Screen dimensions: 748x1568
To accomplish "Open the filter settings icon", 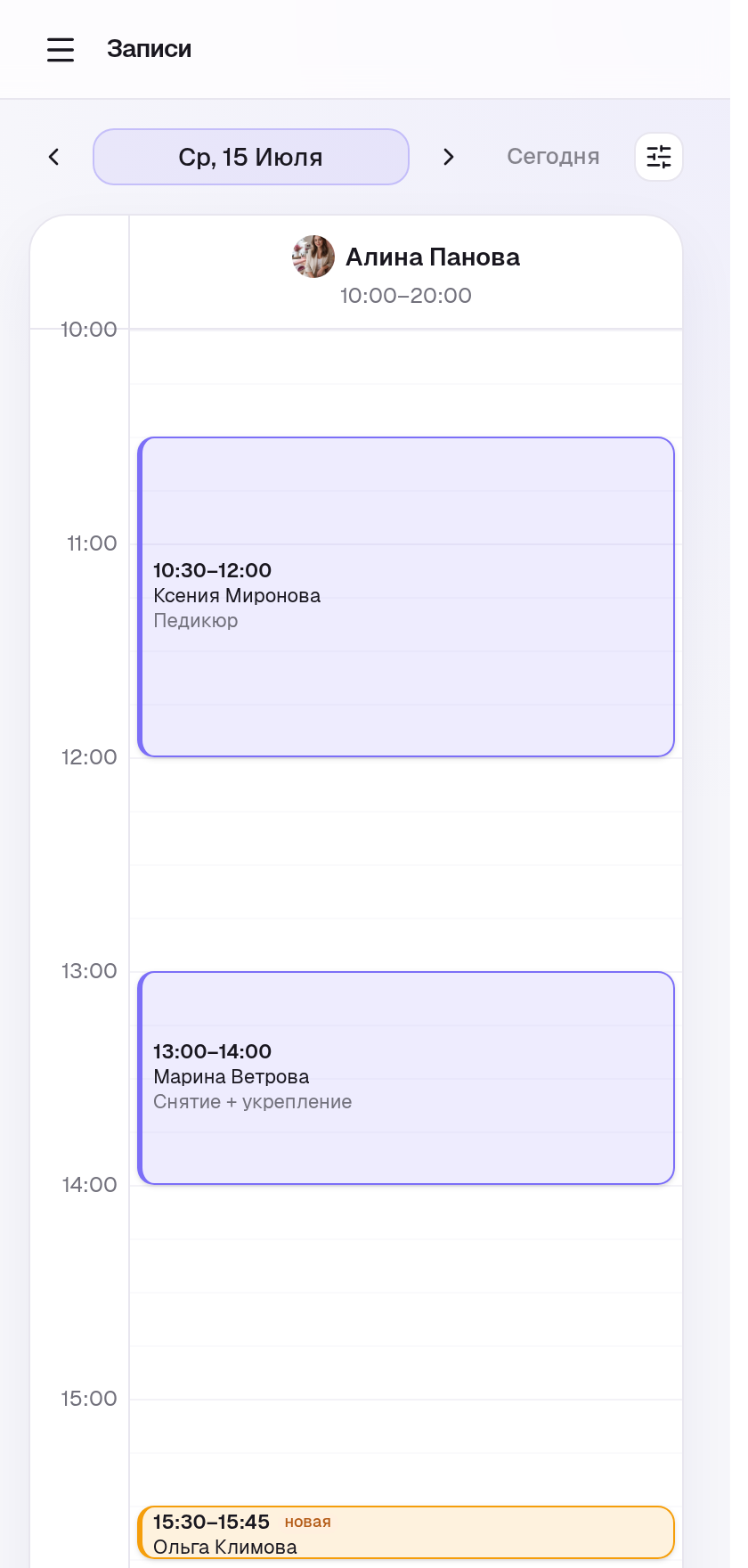I will (659, 157).
